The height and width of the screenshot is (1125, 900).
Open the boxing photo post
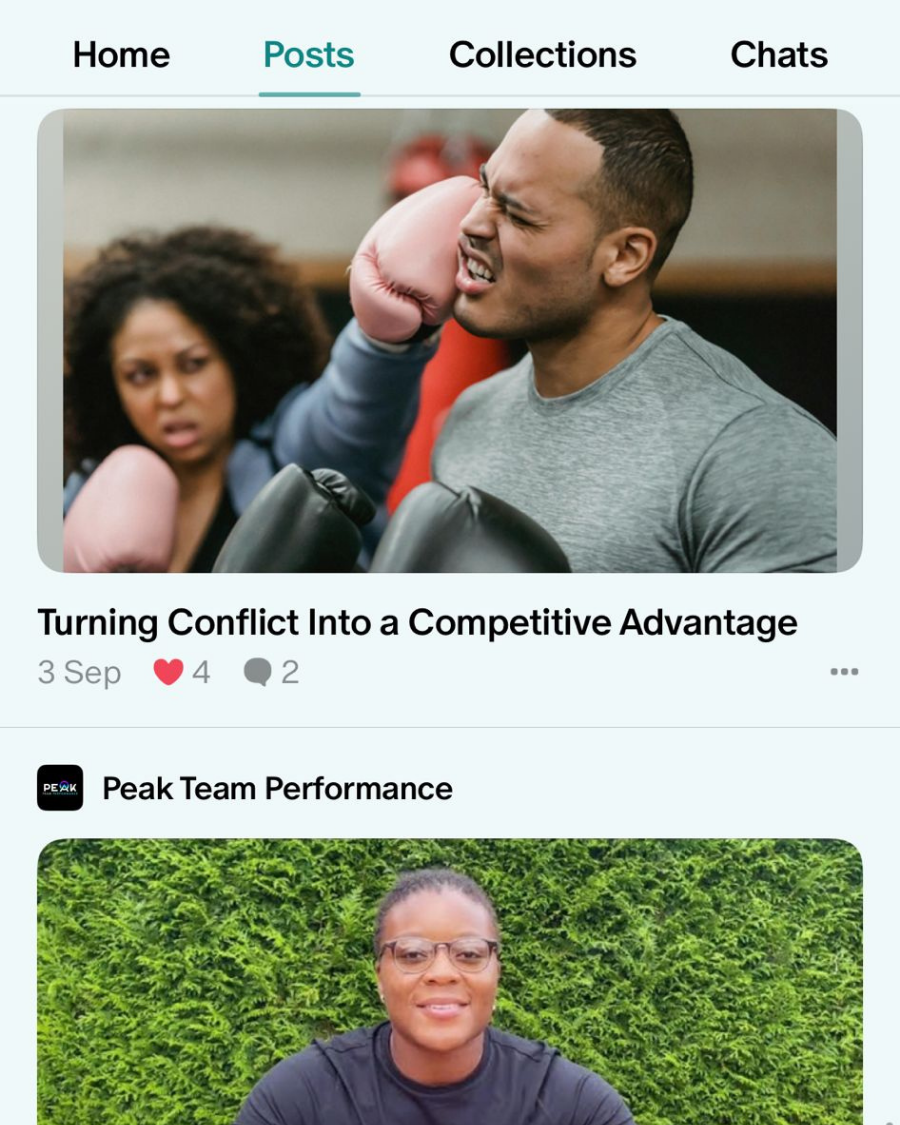(450, 340)
